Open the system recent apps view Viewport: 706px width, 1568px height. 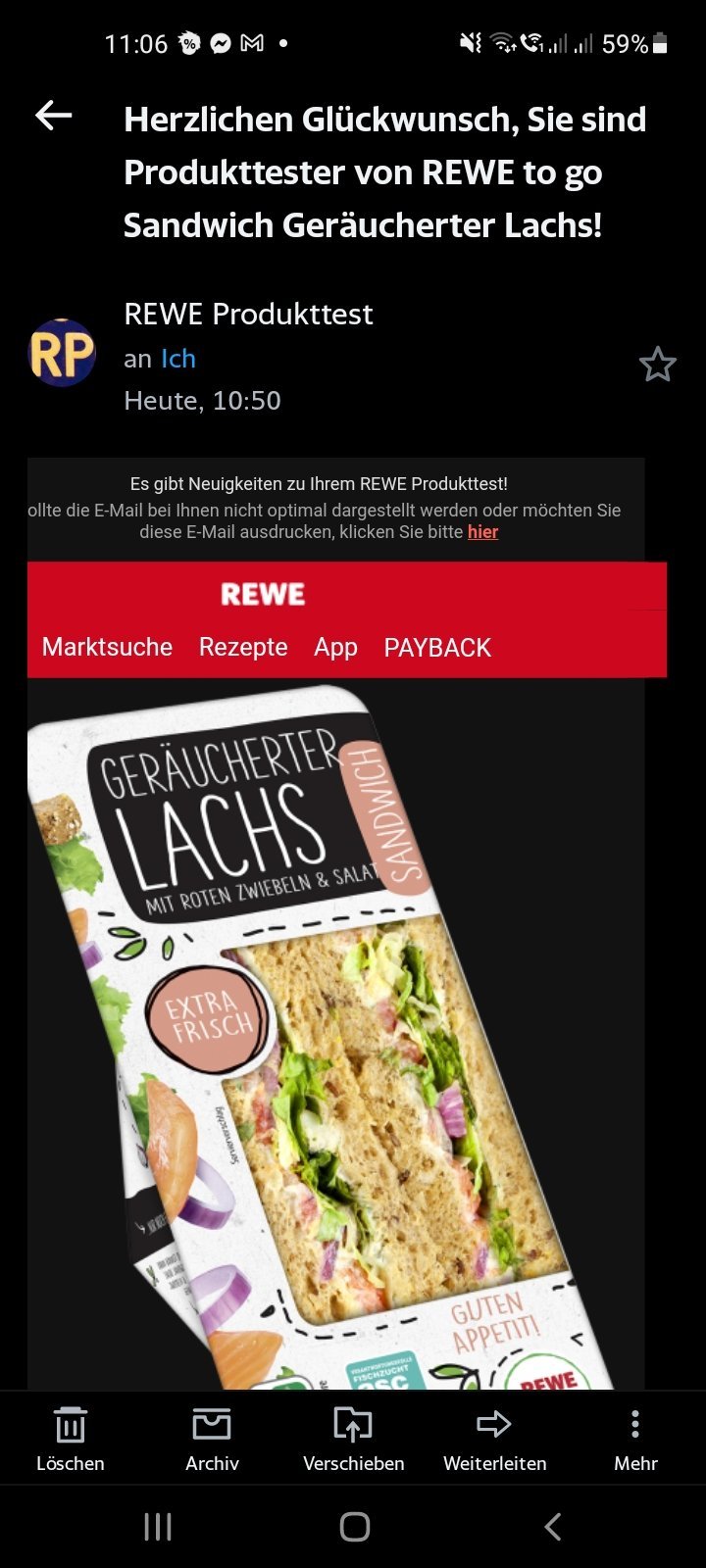tap(158, 1526)
